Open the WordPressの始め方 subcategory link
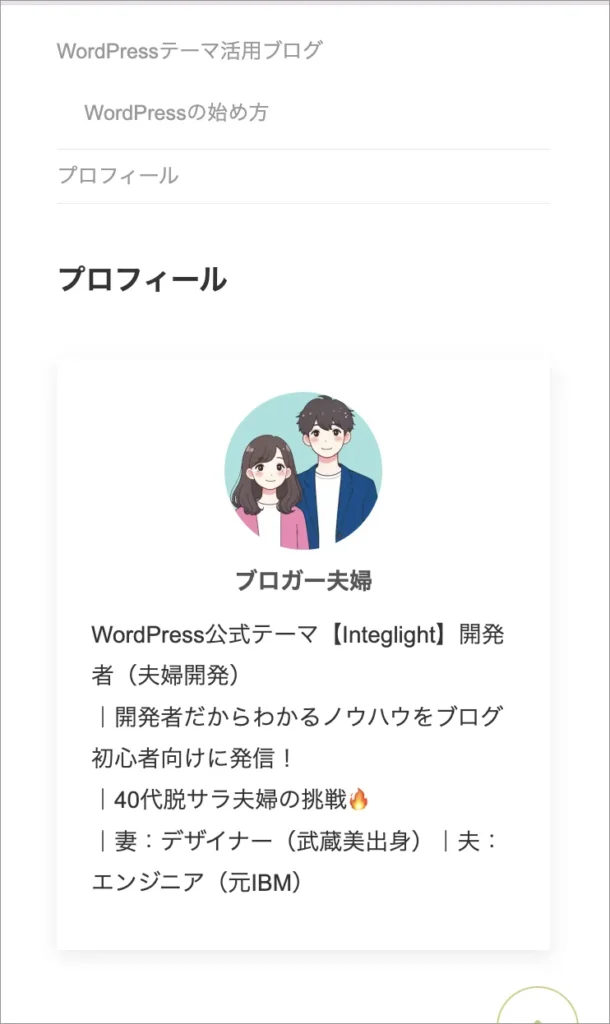Screen dimensions: 610x1024 176,113
